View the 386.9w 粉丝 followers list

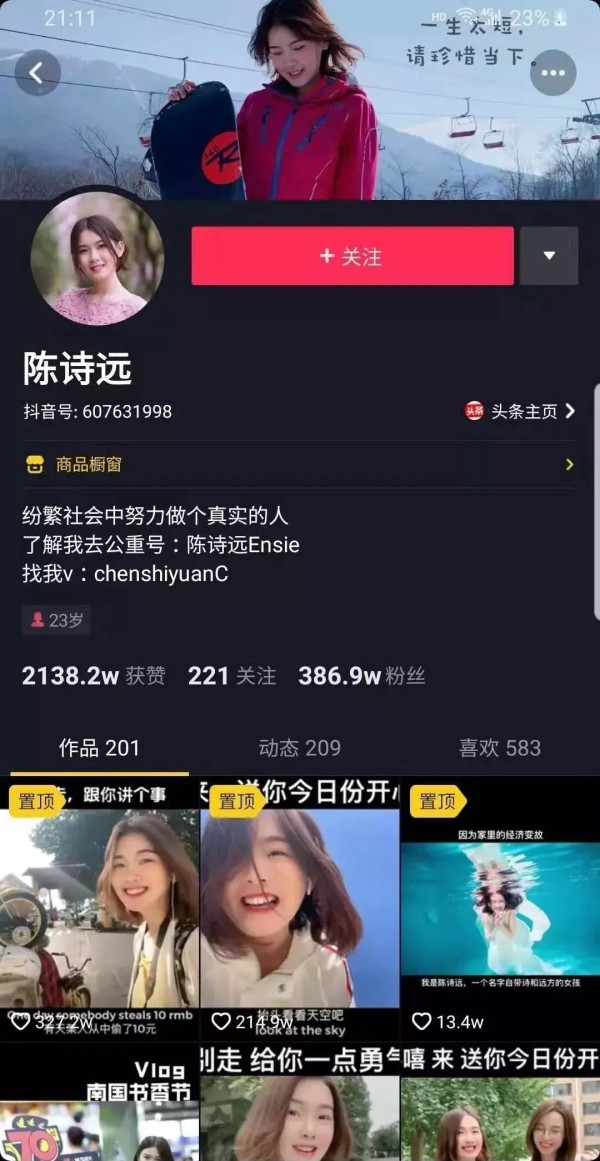coord(361,676)
